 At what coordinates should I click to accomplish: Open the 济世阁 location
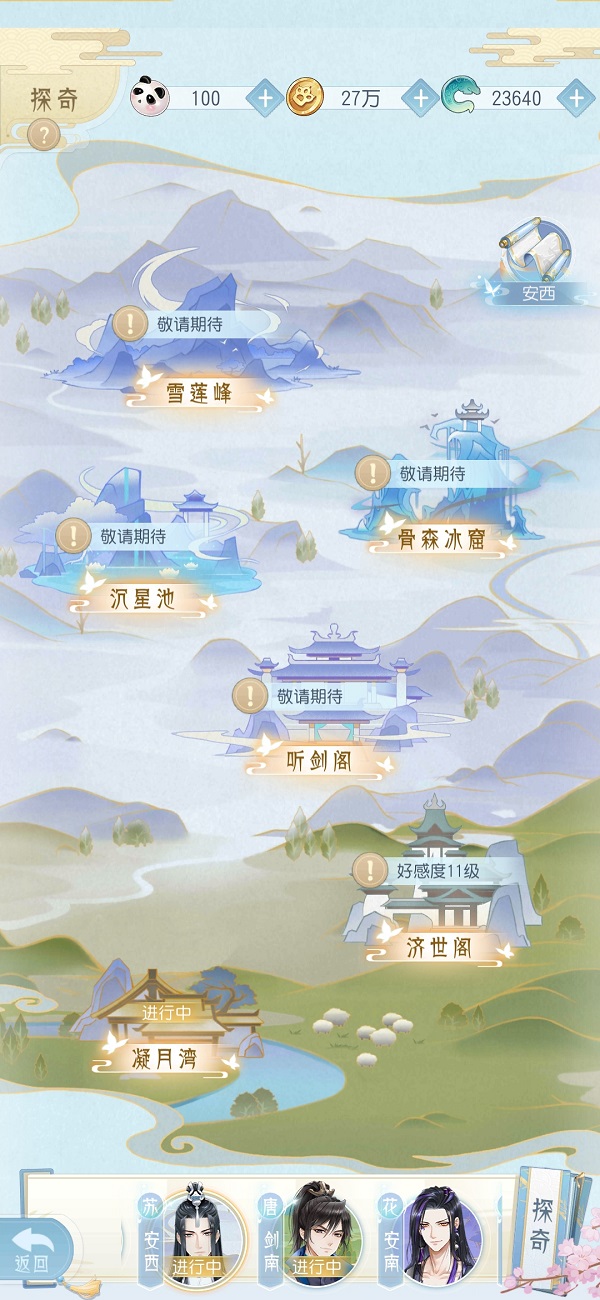pos(438,947)
